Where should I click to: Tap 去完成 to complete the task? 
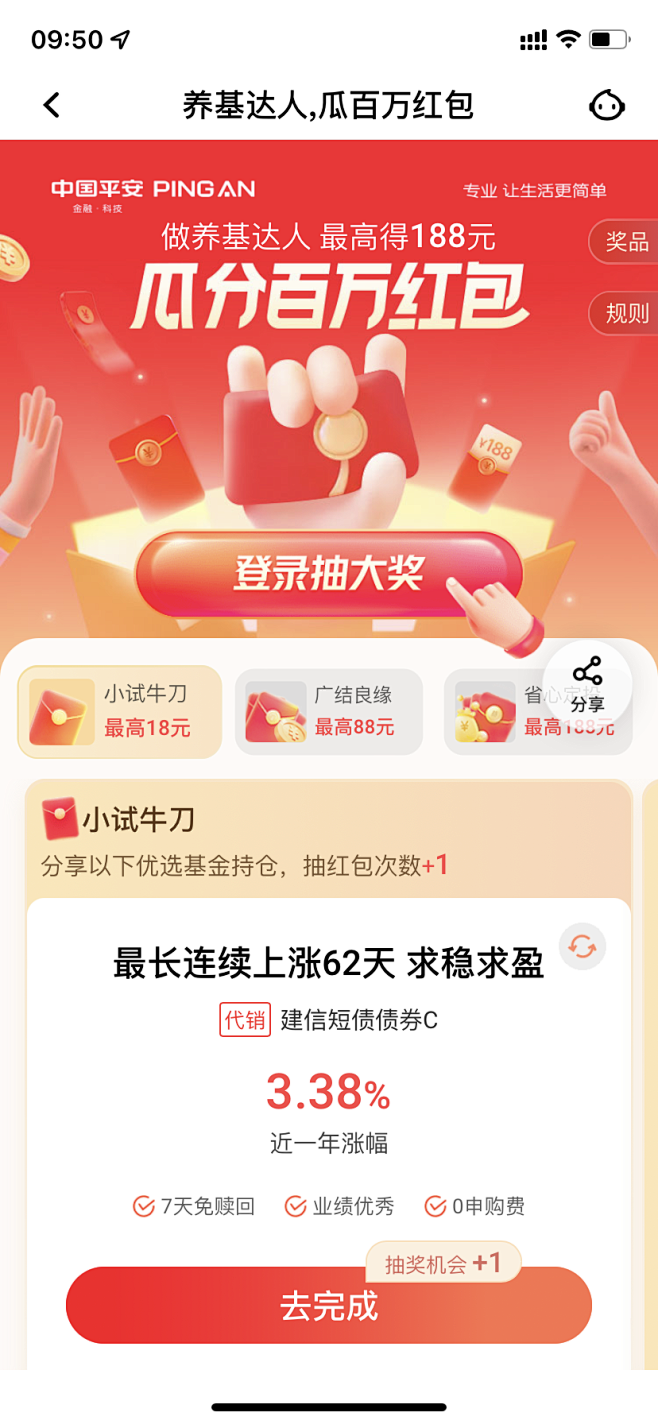pyautogui.click(x=329, y=1305)
